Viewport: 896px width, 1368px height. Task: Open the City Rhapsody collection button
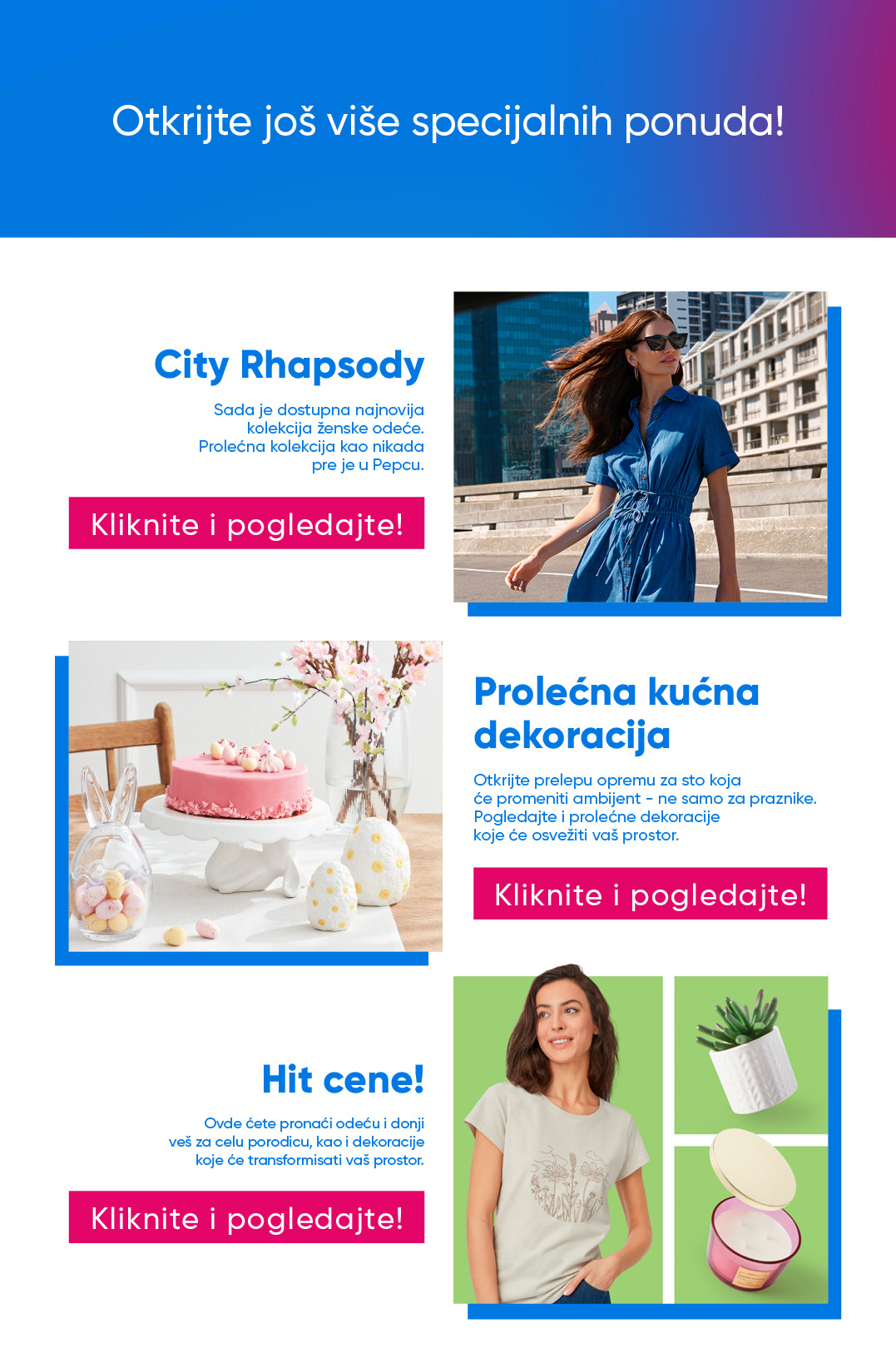(x=246, y=523)
